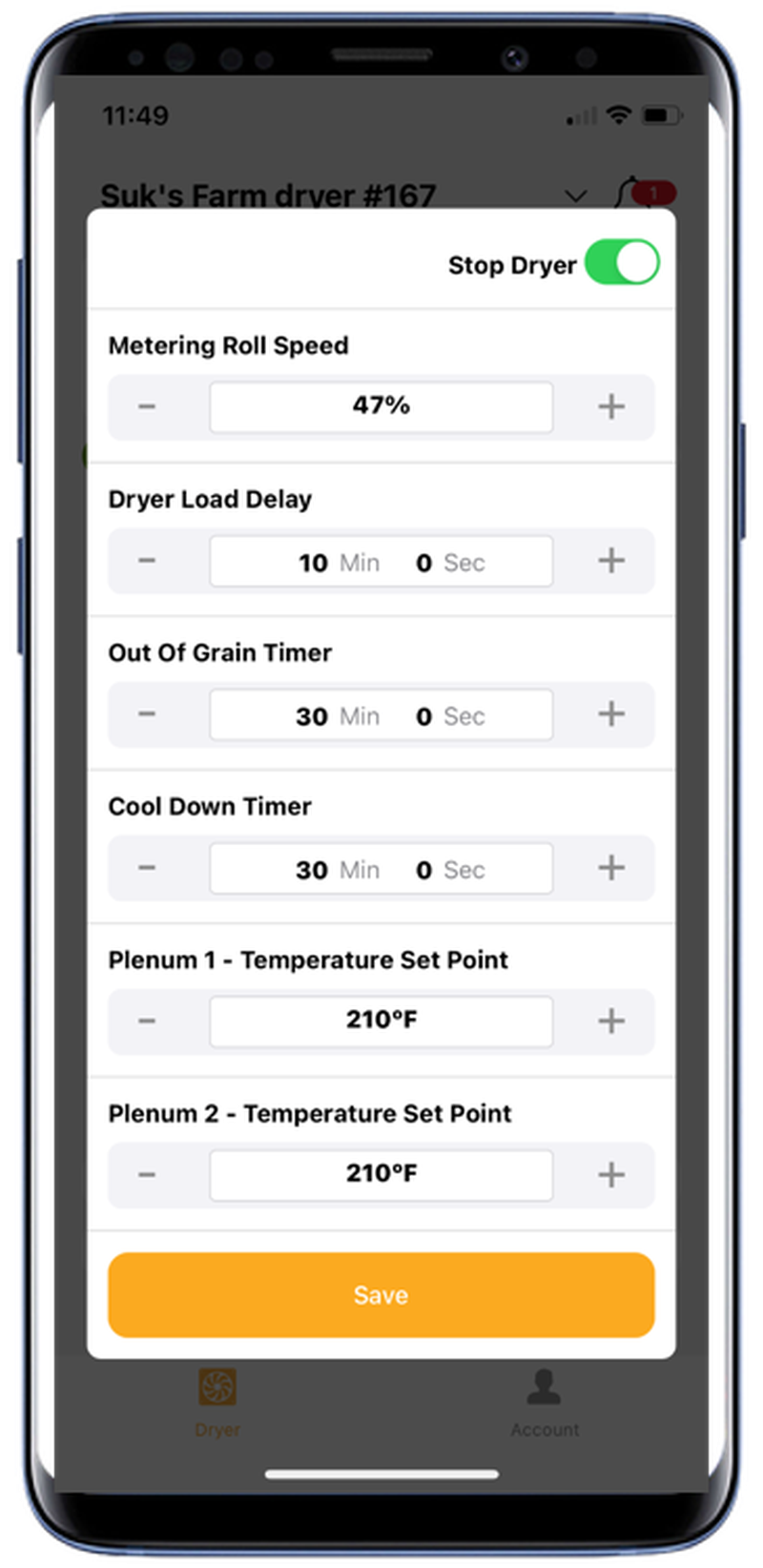
Task: Increase the Out Of Grain Timer
Action: (x=611, y=714)
